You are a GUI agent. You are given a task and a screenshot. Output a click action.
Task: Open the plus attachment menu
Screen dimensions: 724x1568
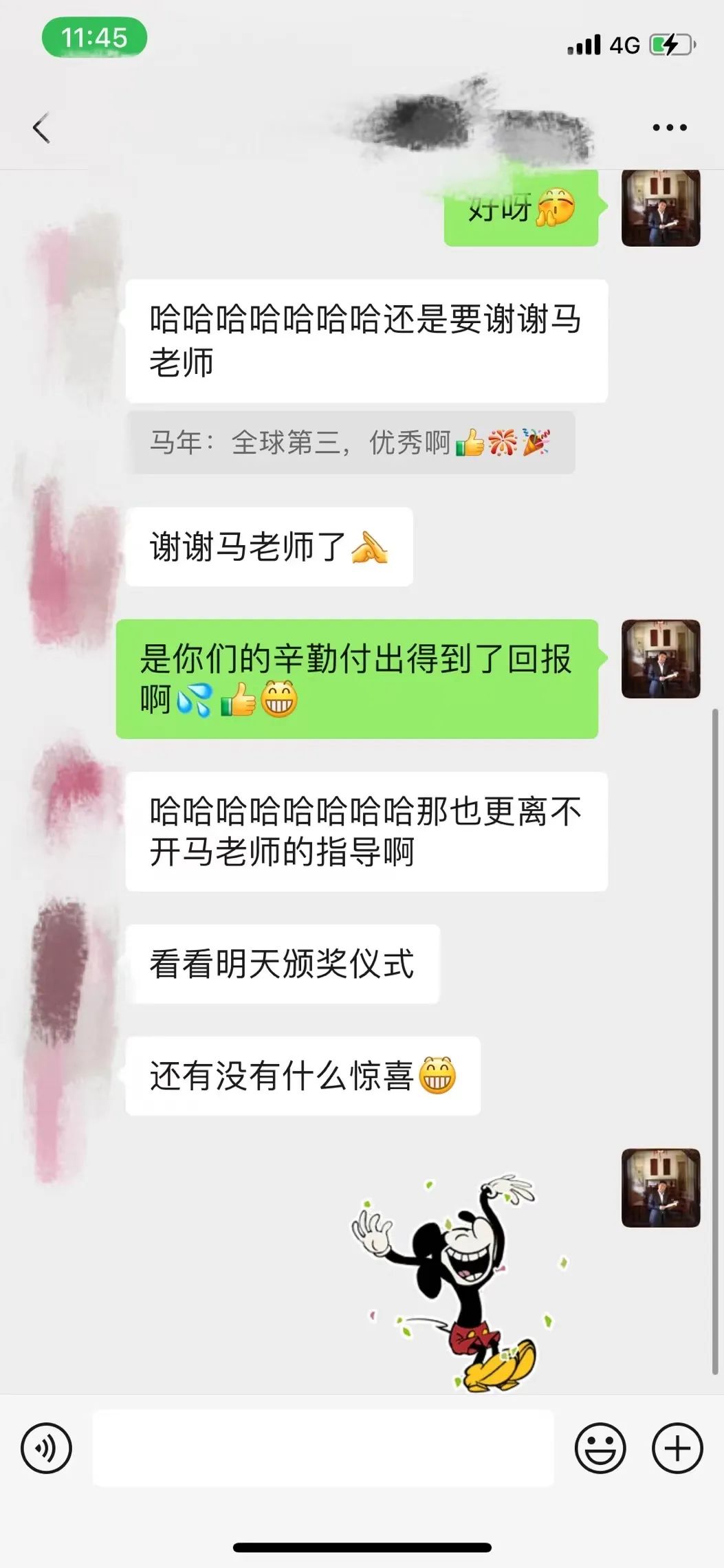pos(677,1448)
